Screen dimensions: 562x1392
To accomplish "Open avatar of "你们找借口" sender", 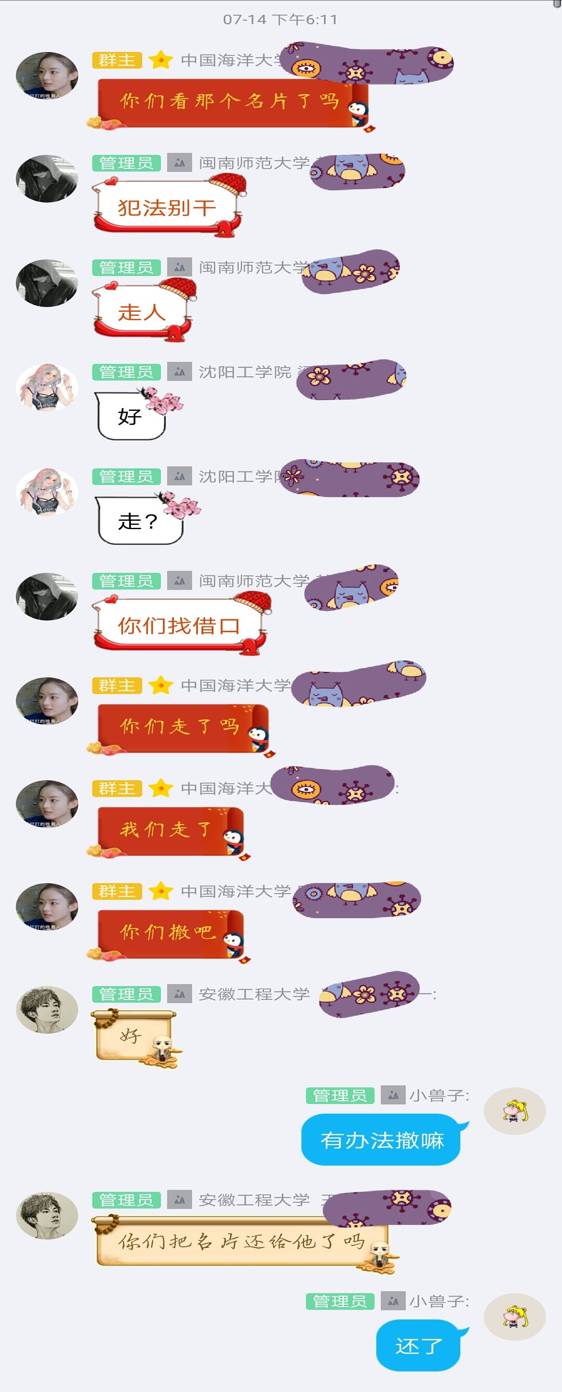I will (47, 597).
